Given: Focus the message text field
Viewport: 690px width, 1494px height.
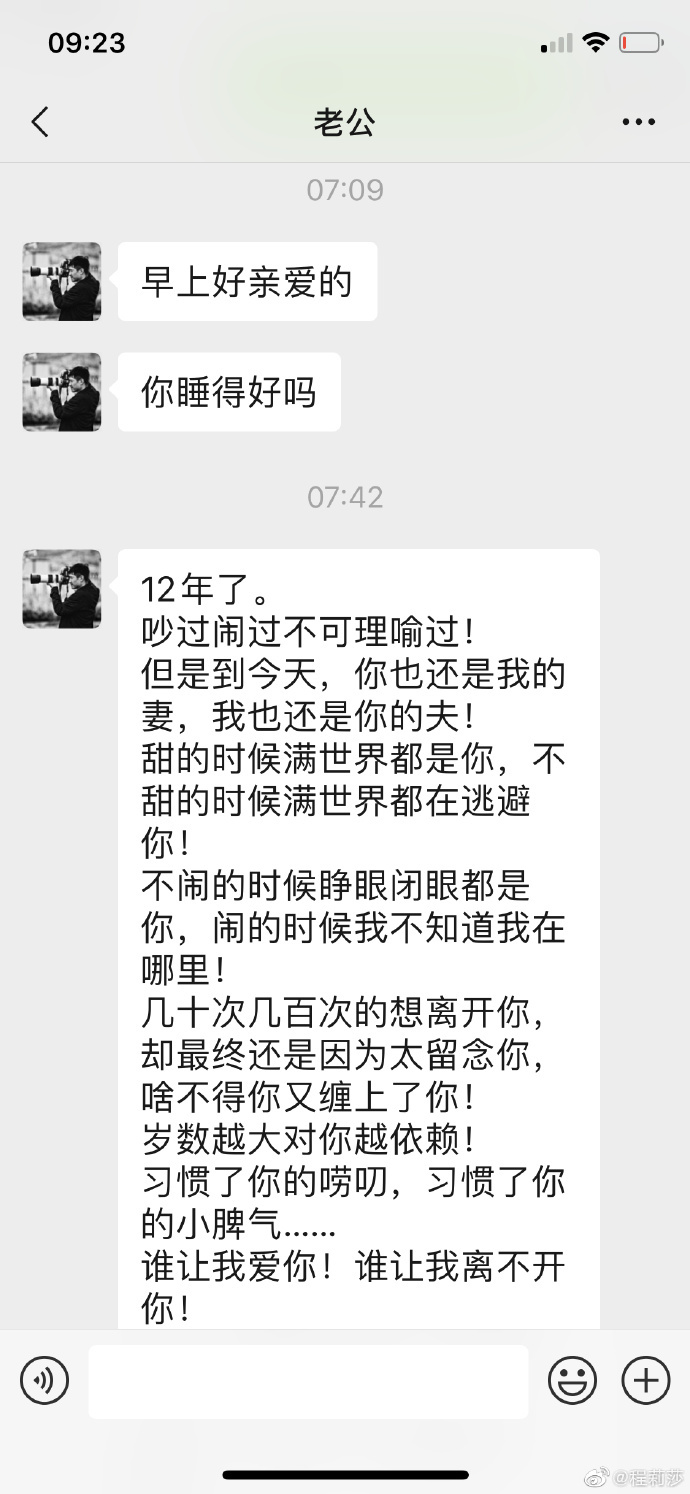Looking at the screenshot, I should point(308,1381).
